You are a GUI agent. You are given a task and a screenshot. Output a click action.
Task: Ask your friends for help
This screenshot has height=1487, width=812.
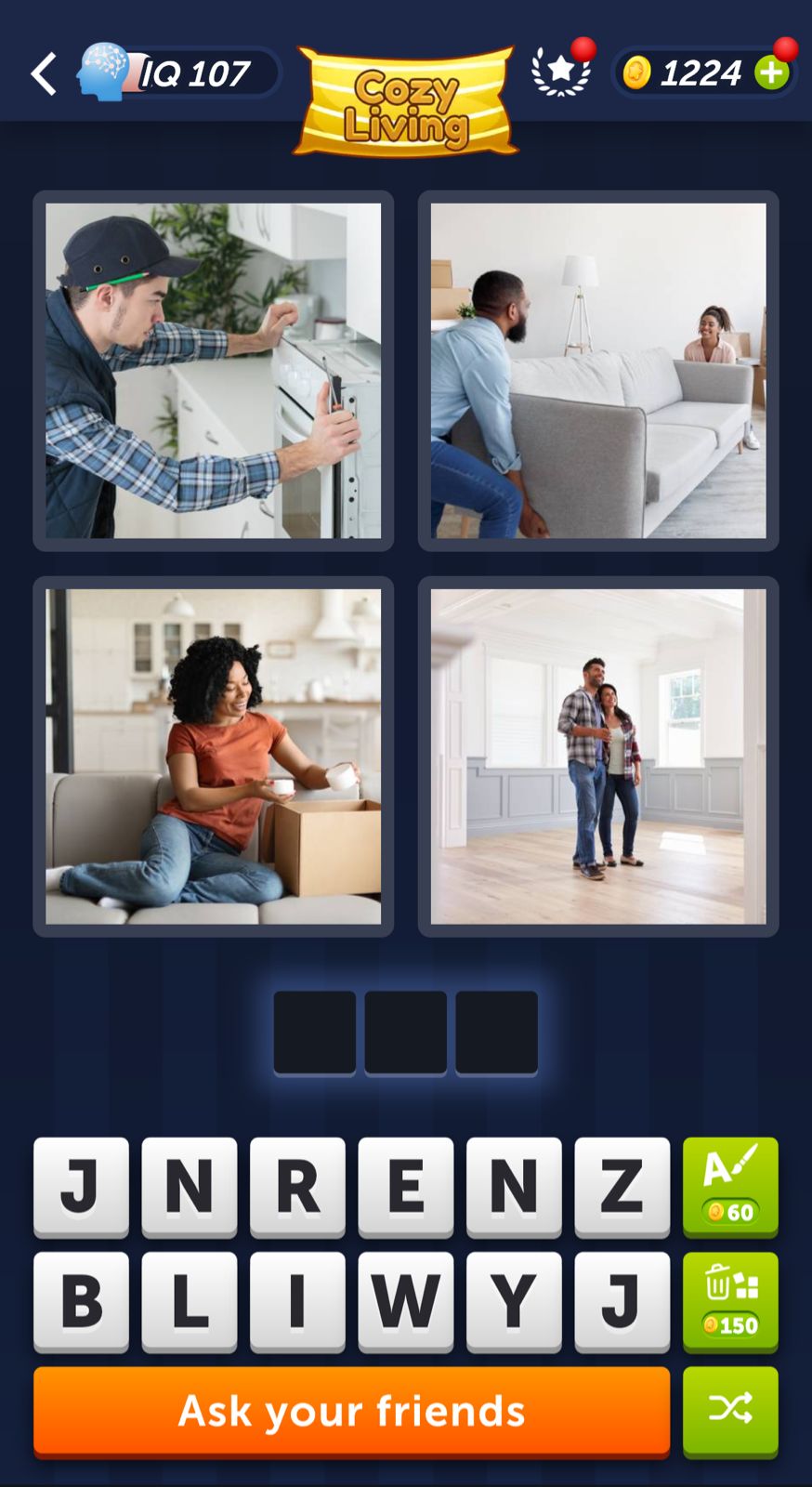pos(351,1411)
